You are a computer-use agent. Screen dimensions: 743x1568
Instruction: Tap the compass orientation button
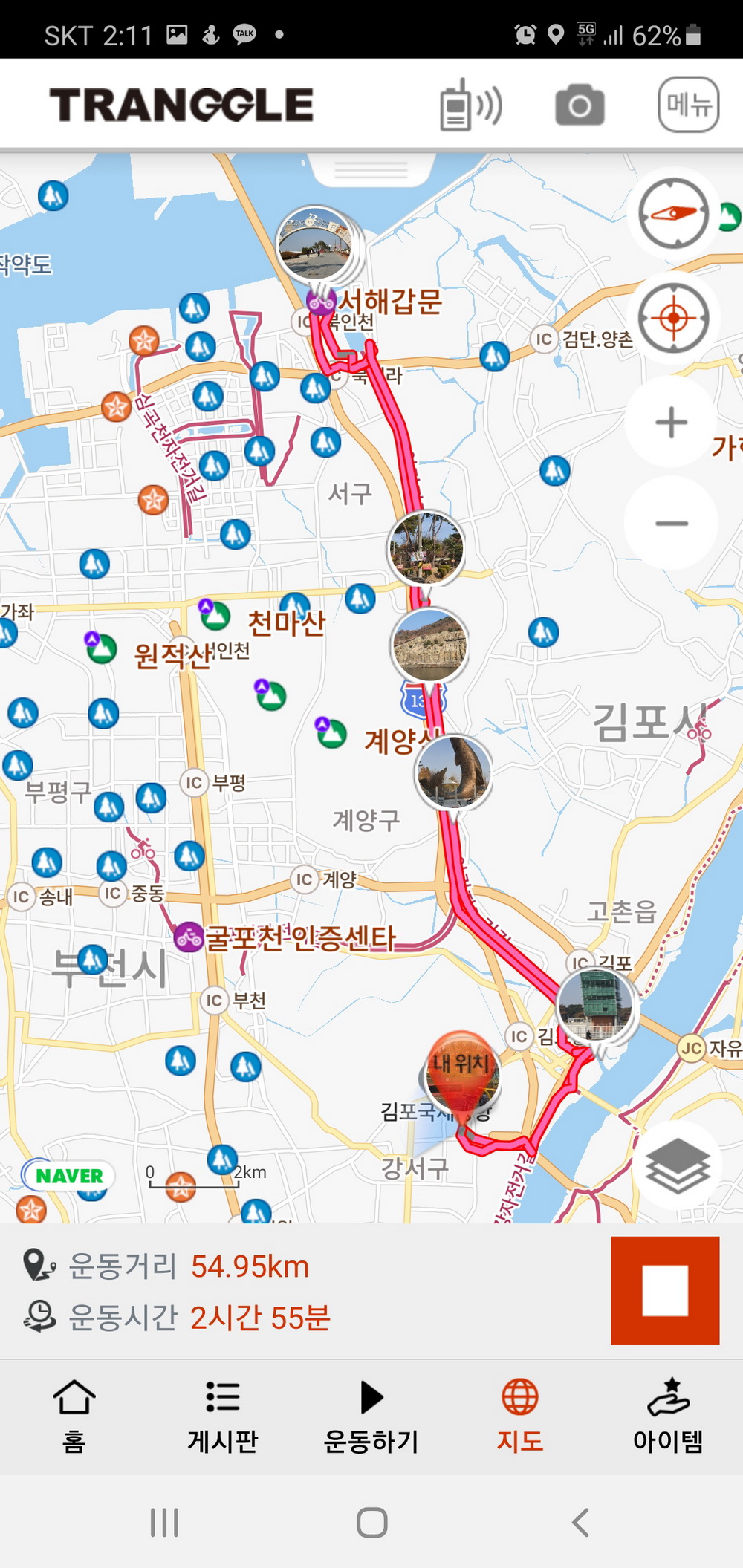coord(673,214)
